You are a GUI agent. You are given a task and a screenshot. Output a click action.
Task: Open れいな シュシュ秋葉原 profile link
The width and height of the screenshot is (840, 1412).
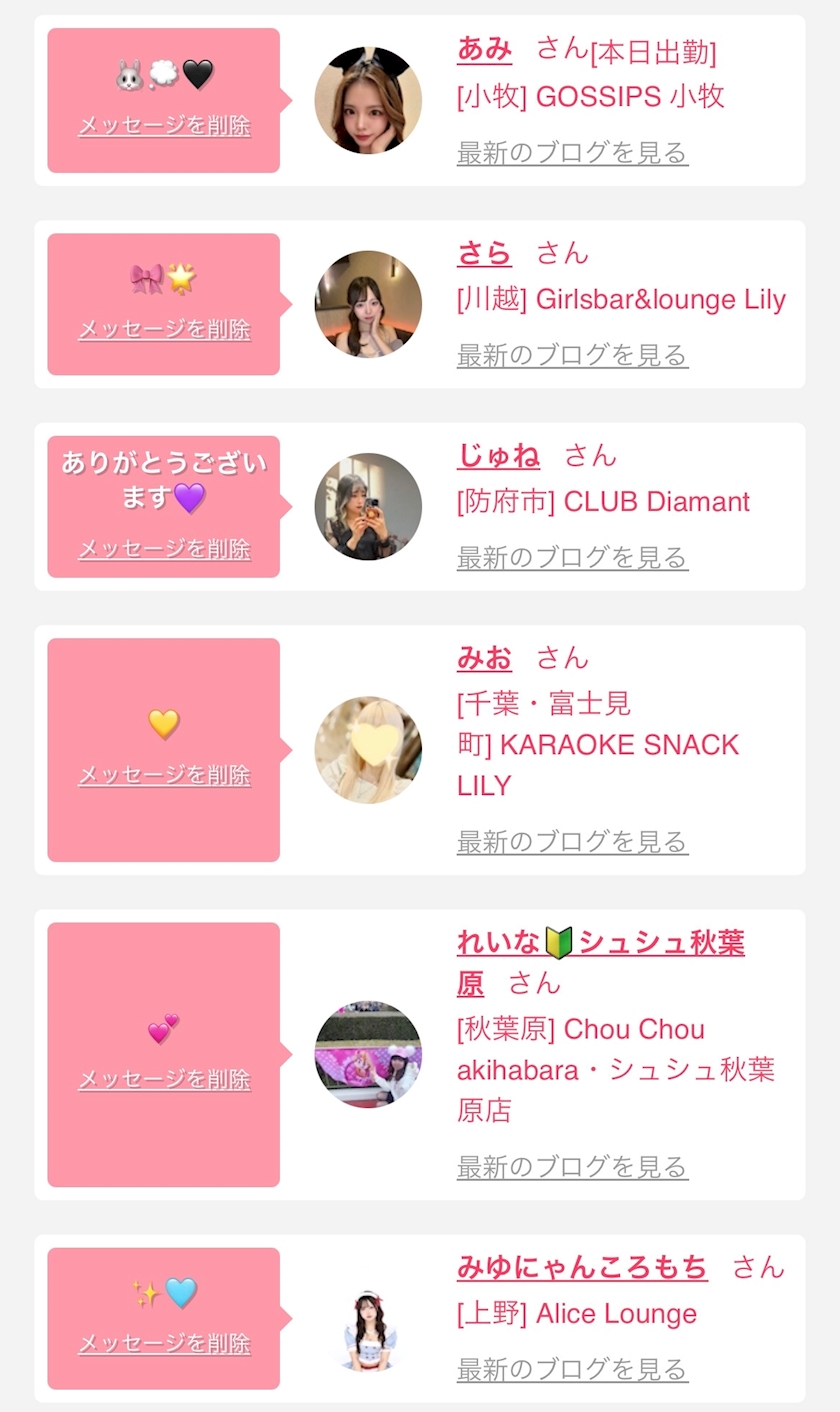[x=600, y=962]
